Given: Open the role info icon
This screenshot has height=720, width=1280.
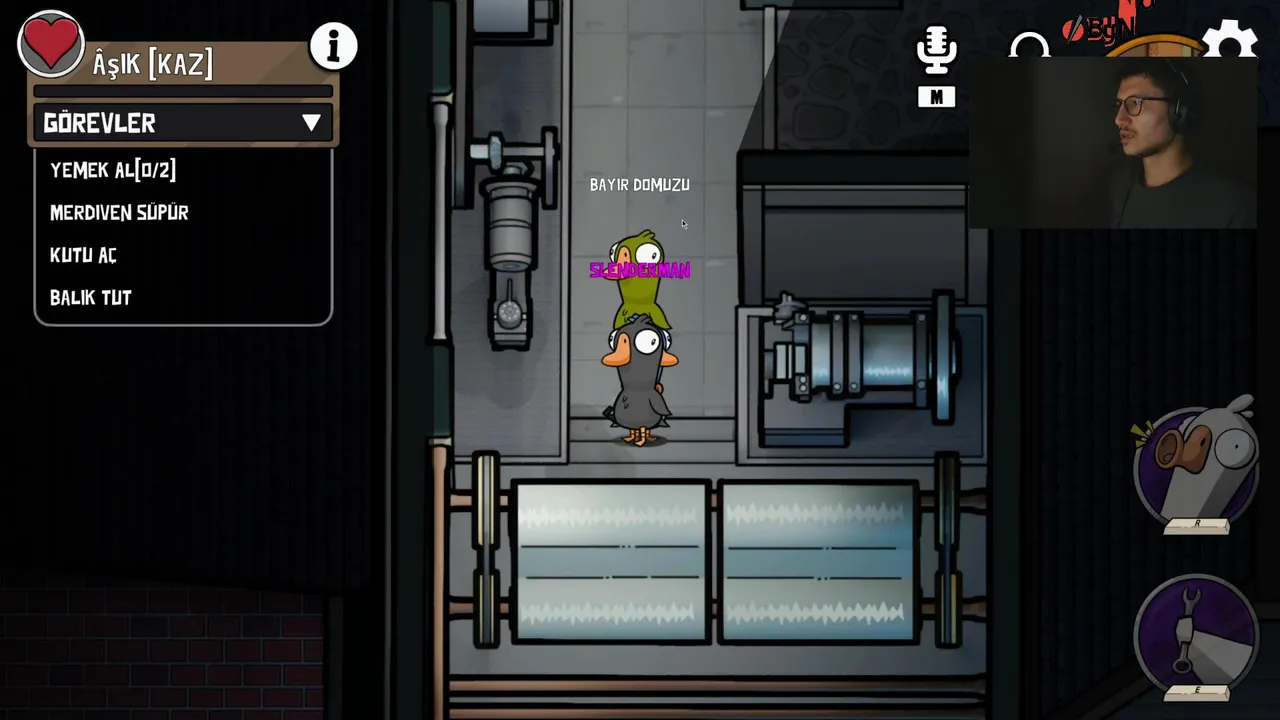Looking at the screenshot, I should click(333, 46).
